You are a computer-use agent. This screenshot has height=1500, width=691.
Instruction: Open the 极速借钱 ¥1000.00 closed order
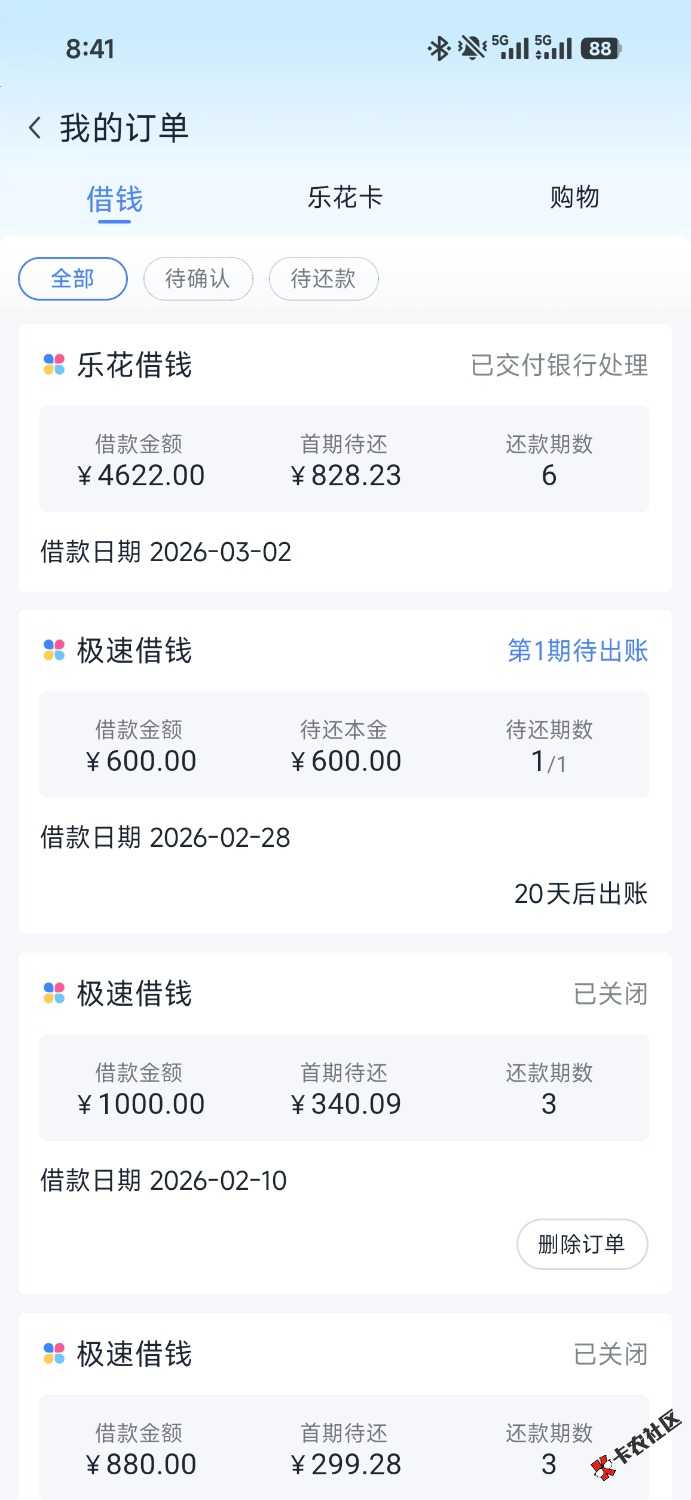(x=344, y=1090)
